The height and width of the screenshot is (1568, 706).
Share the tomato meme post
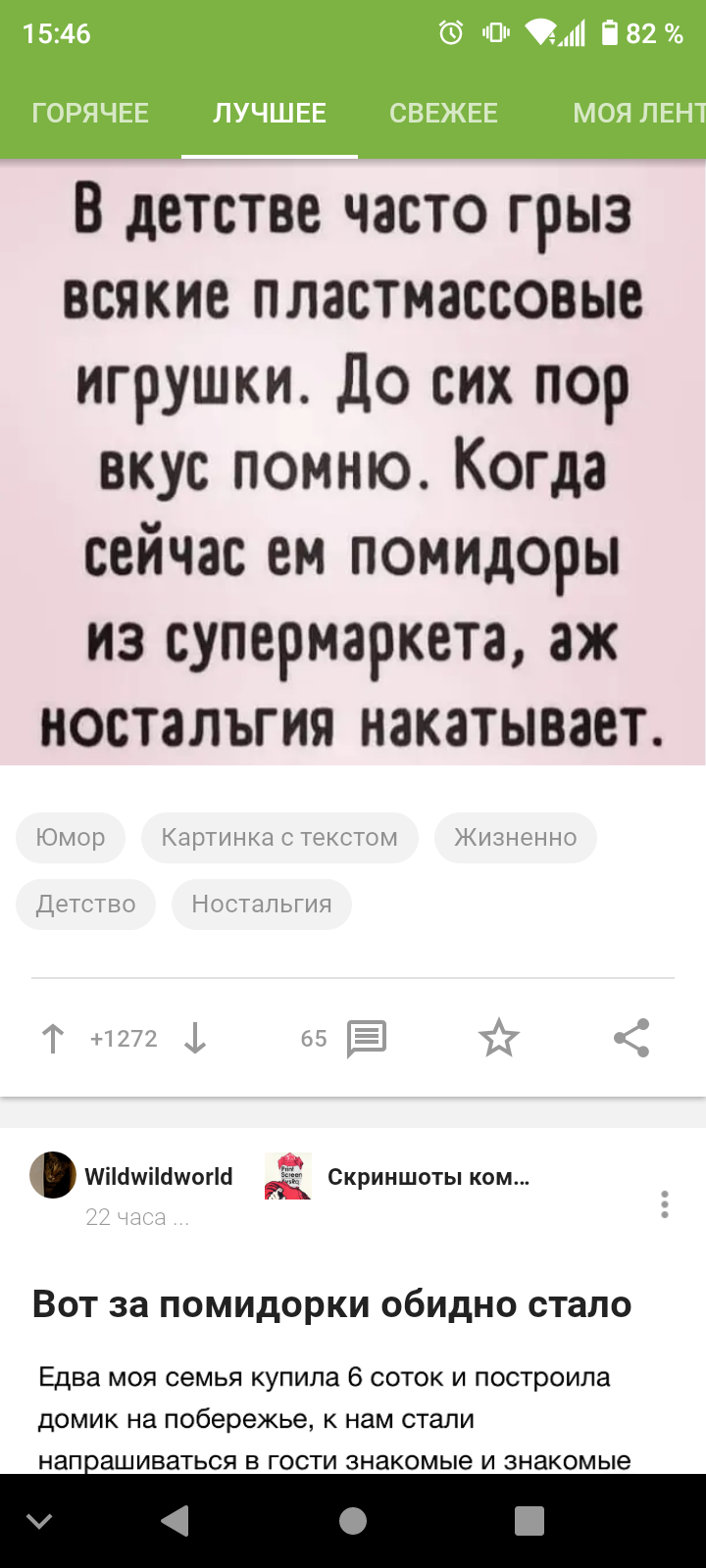pyautogui.click(x=631, y=1039)
